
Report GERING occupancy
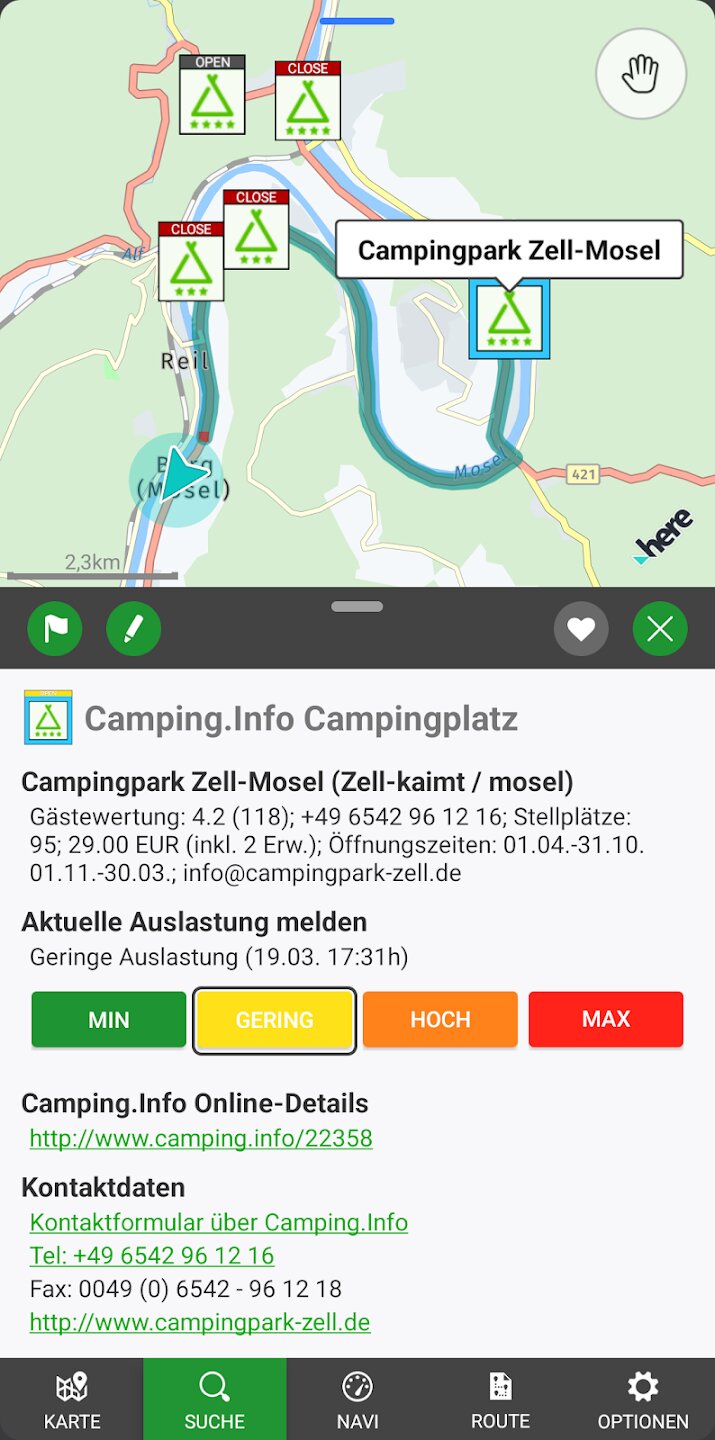point(274,1019)
